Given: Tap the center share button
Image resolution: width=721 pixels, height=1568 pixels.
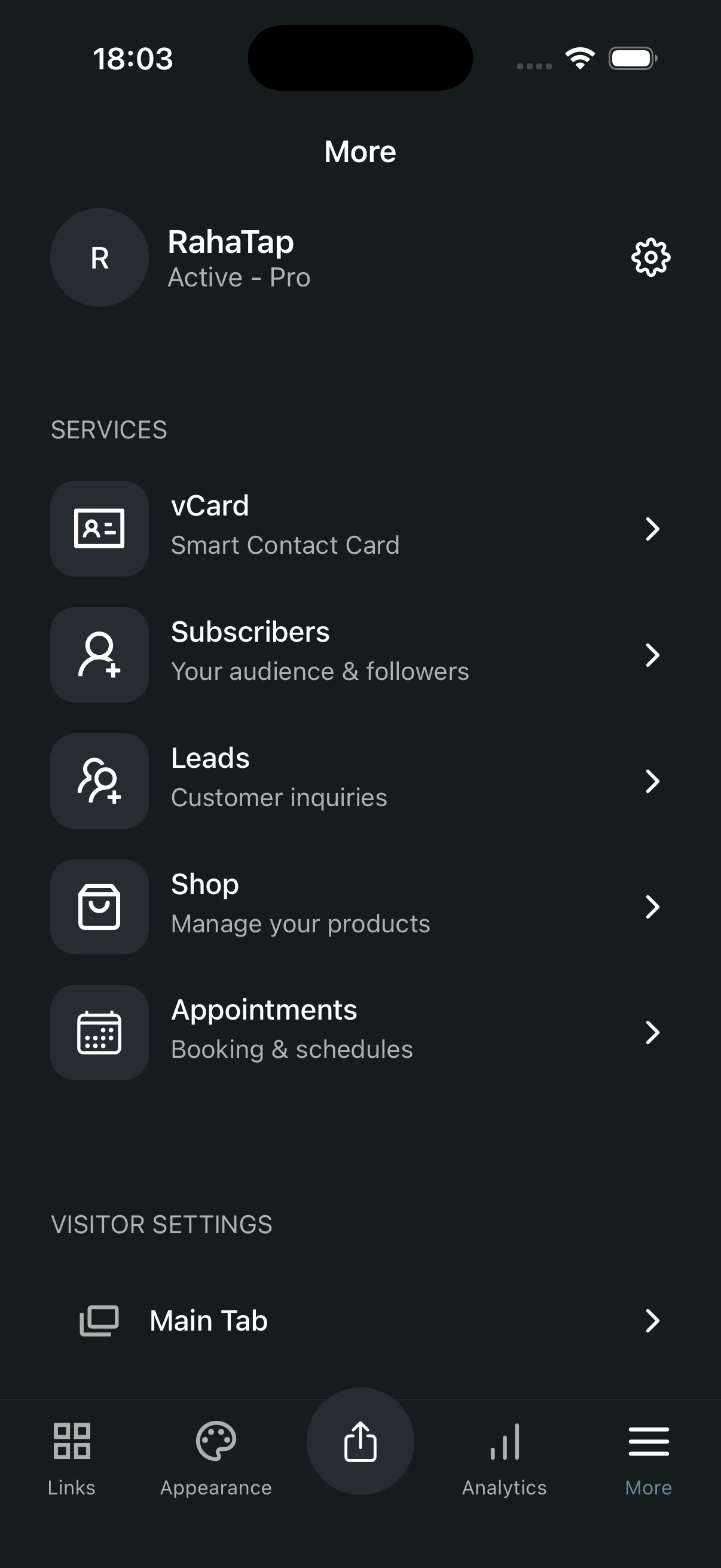Looking at the screenshot, I should point(360,1441).
